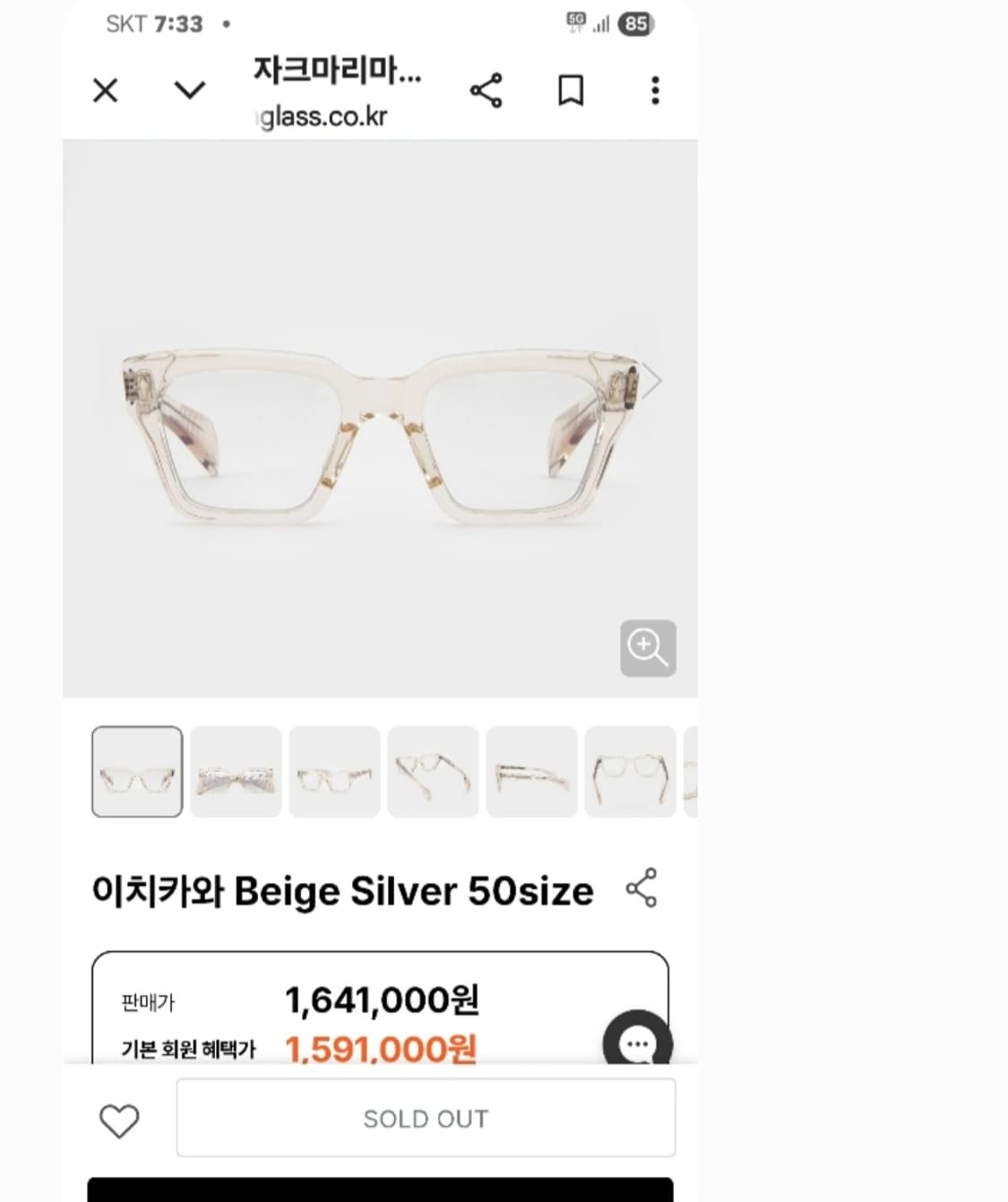Close the in-app browser with X
The image size is (1008, 1202).
click(x=105, y=91)
